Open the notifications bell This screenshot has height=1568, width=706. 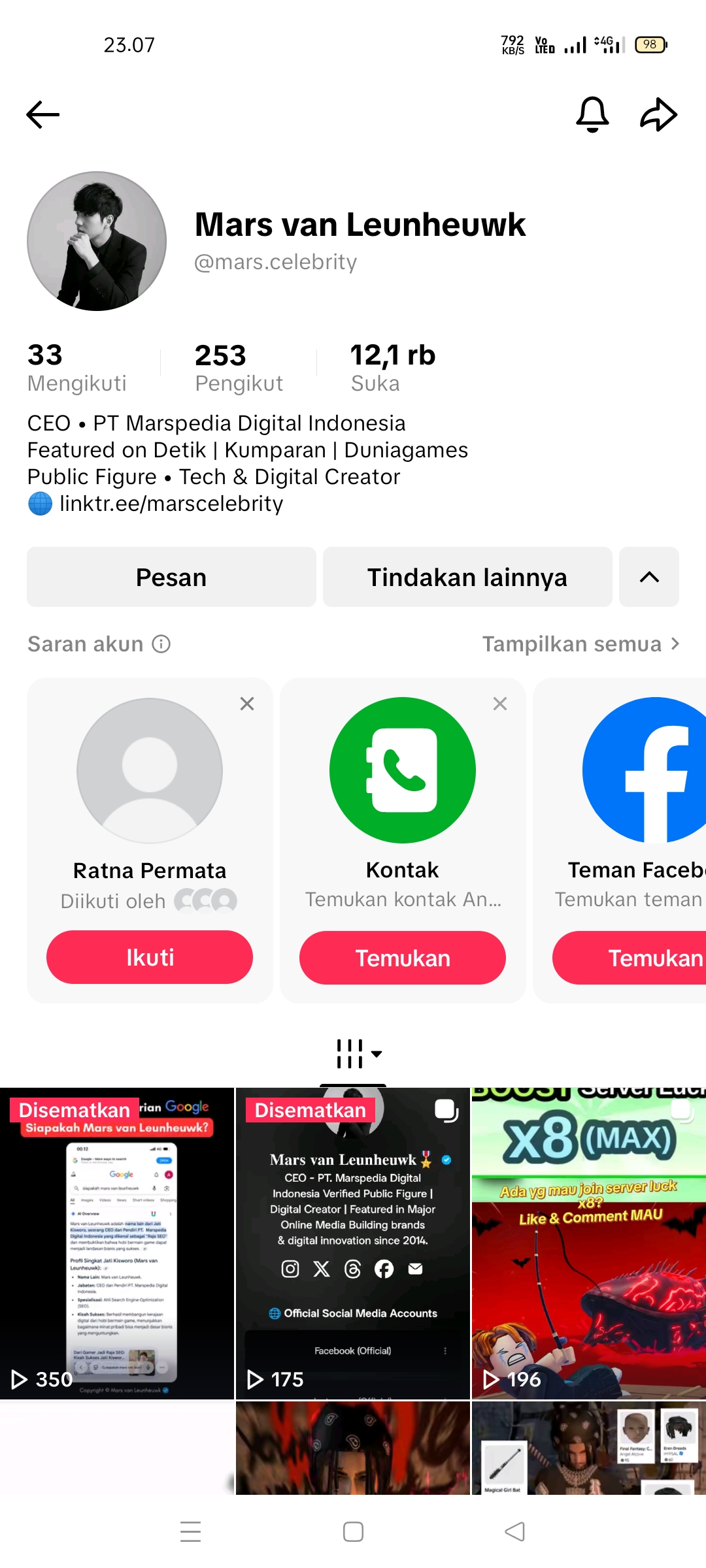coord(592,114)
